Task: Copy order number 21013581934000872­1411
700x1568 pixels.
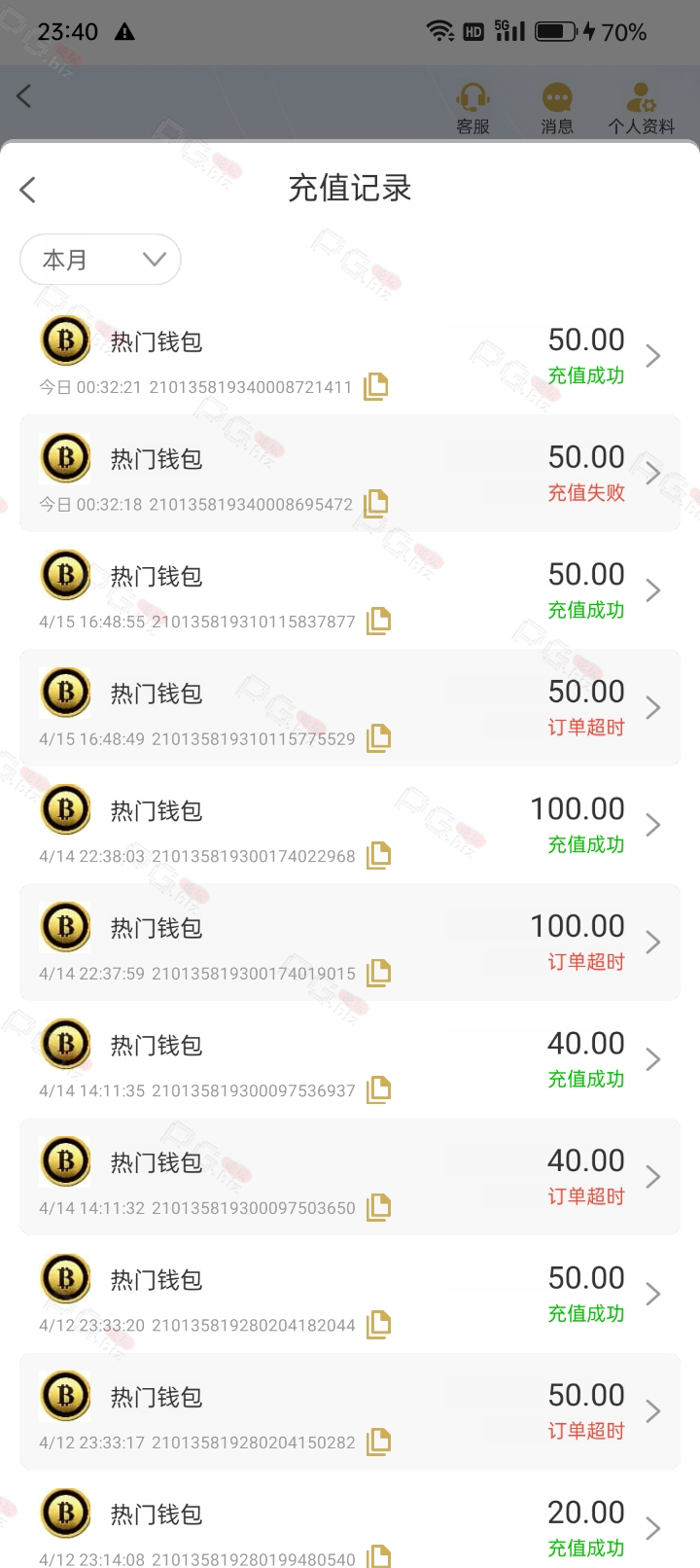Action: click(375, 387)
